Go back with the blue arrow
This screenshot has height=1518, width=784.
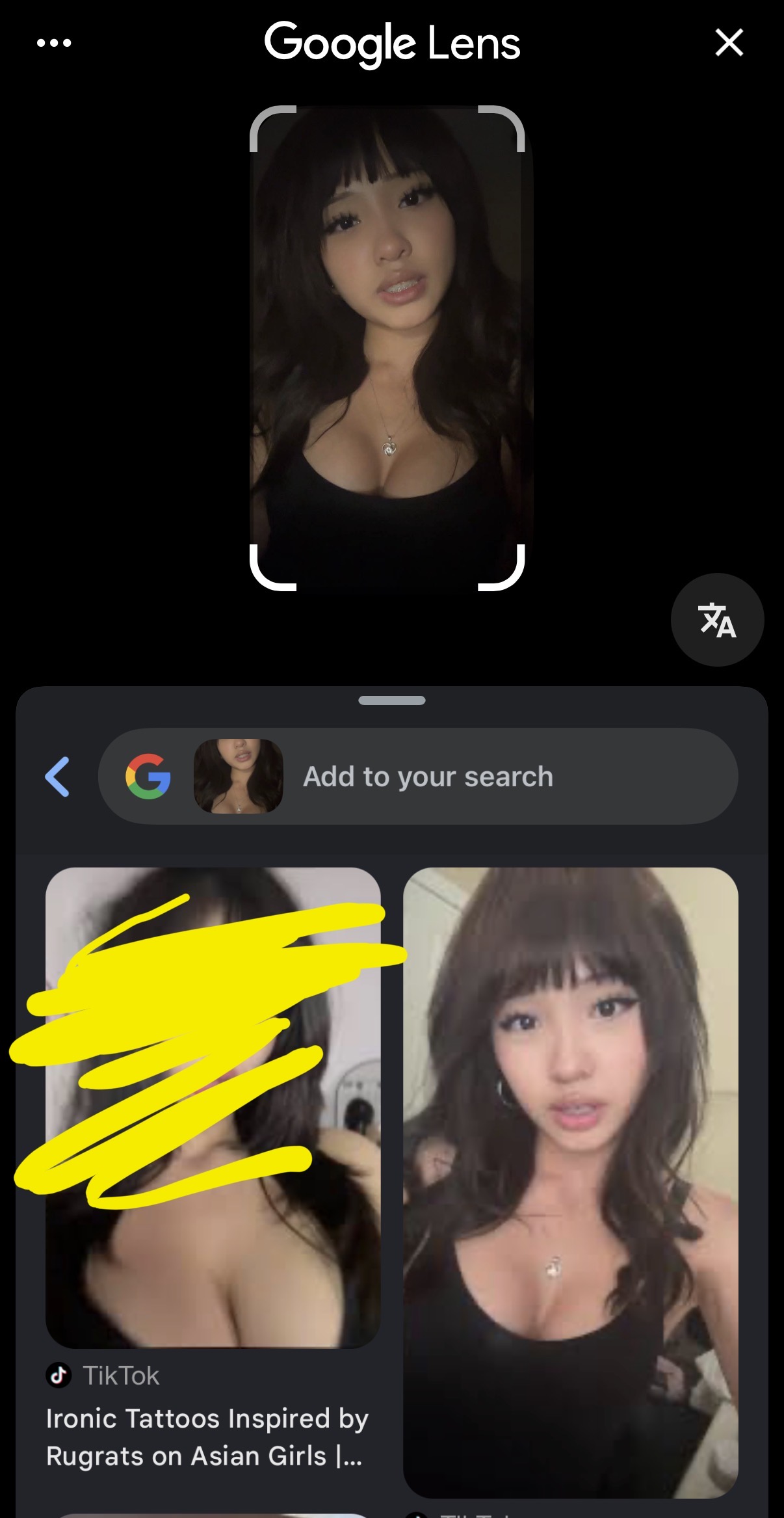click(x=57, y=777)
